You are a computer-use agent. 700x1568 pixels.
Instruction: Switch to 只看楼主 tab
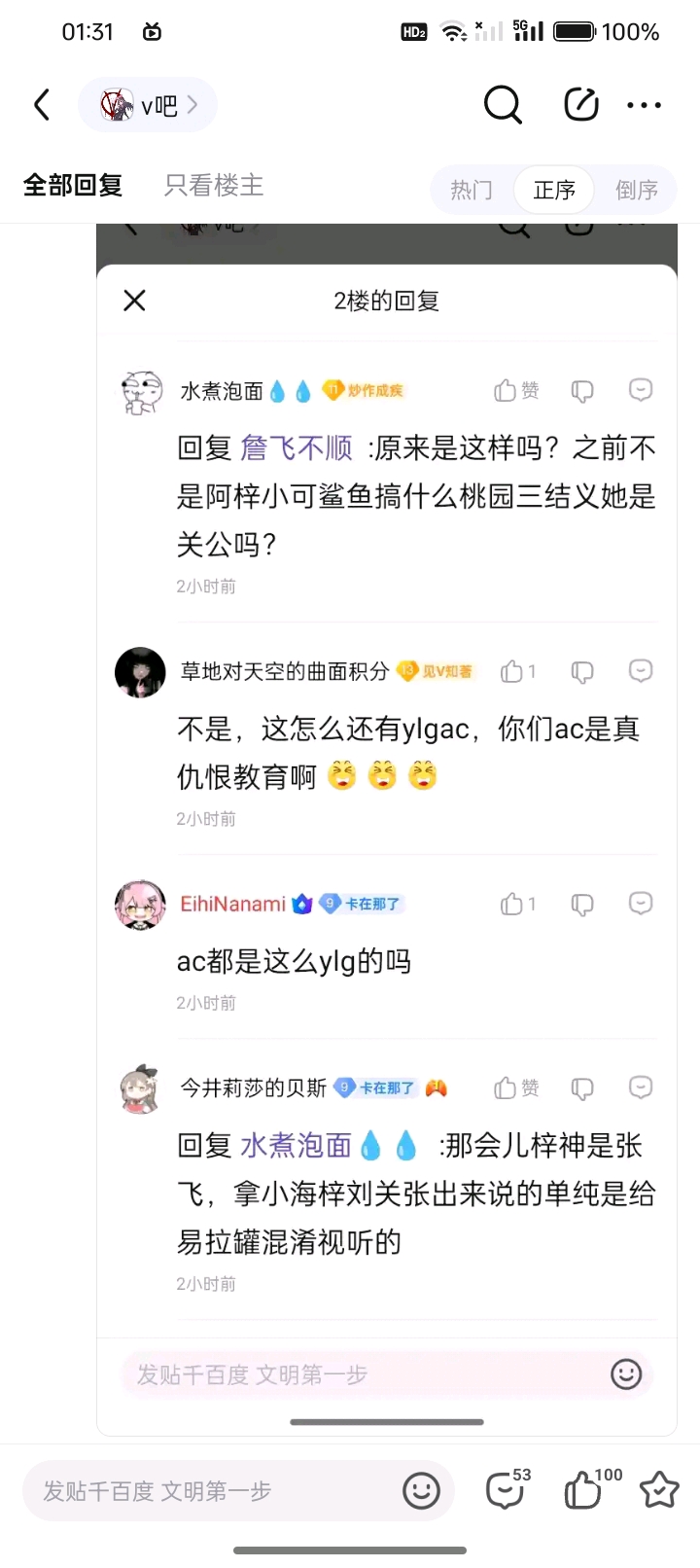click(x=214, y=186)
